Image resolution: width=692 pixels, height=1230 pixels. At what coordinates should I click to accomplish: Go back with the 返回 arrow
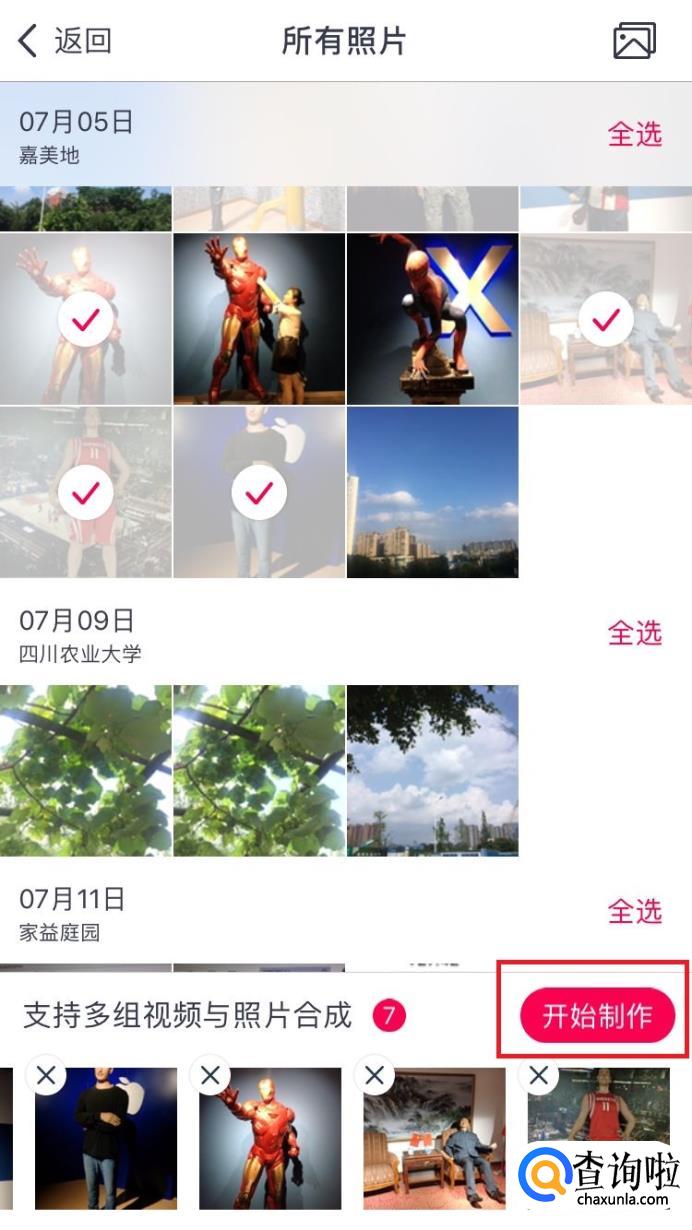point(64,41)
